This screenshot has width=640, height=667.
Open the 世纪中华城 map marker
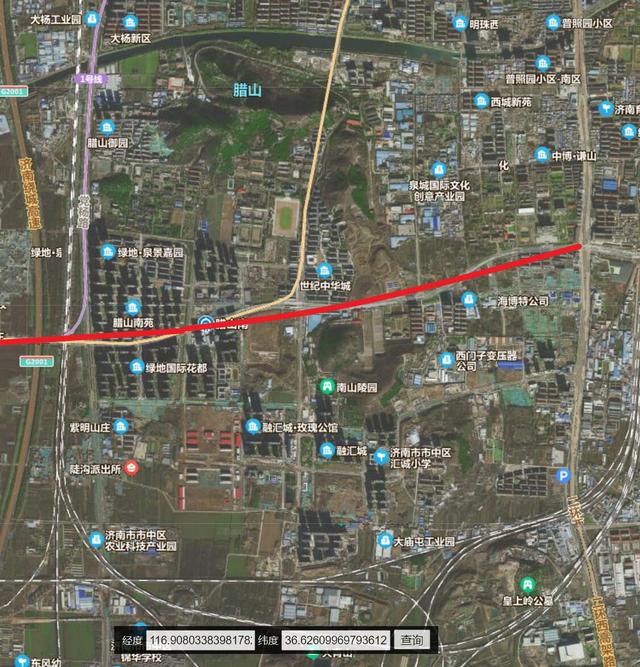tap(323, 270)
